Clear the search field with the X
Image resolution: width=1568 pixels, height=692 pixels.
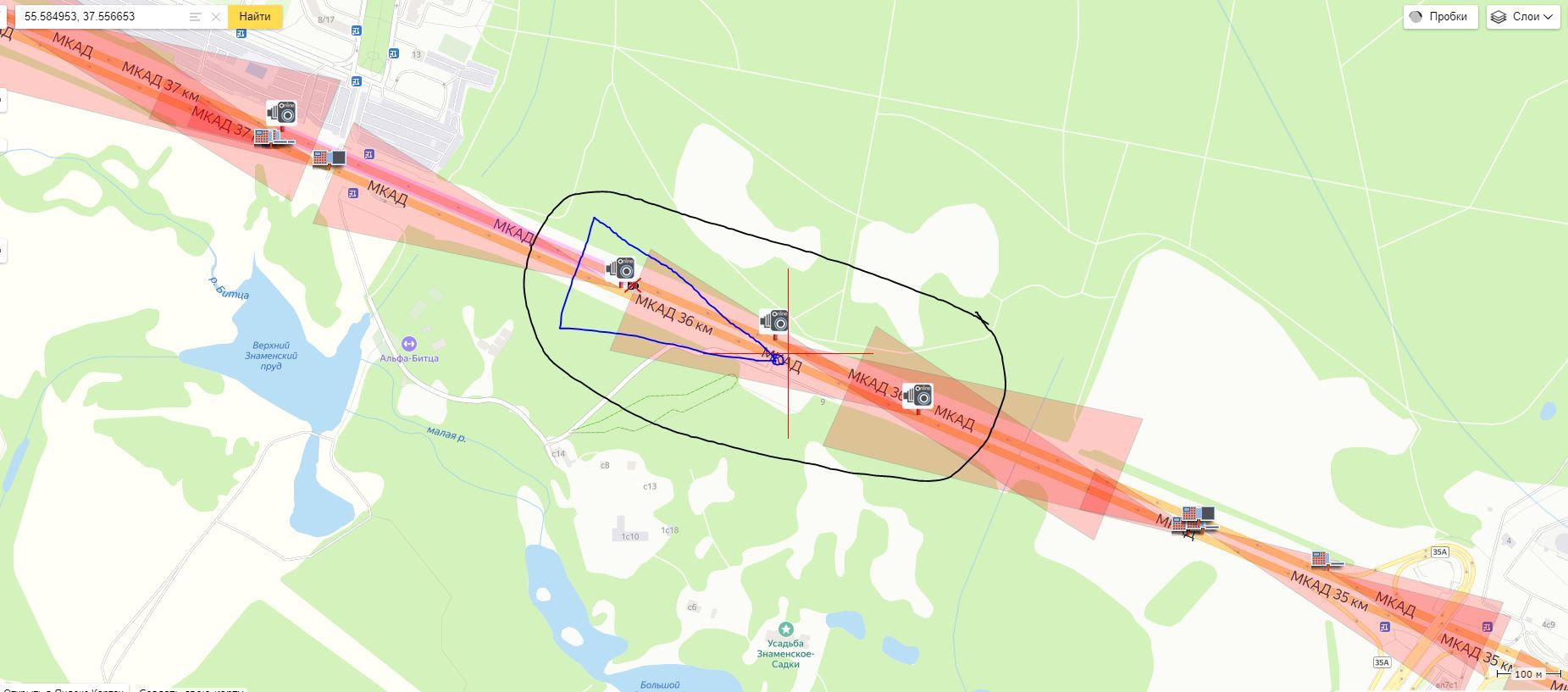point(216,17)
